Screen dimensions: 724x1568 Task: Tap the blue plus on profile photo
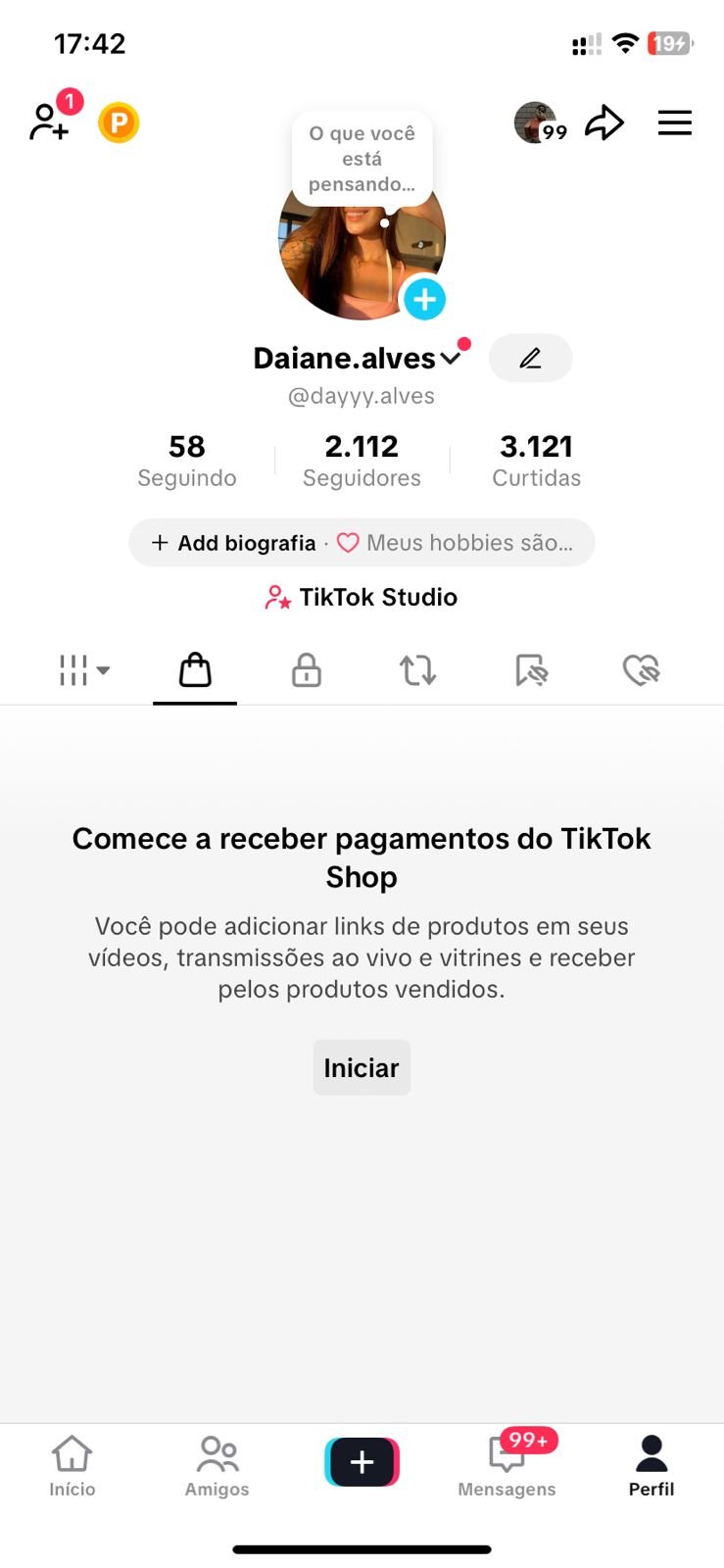coord(424,299)
